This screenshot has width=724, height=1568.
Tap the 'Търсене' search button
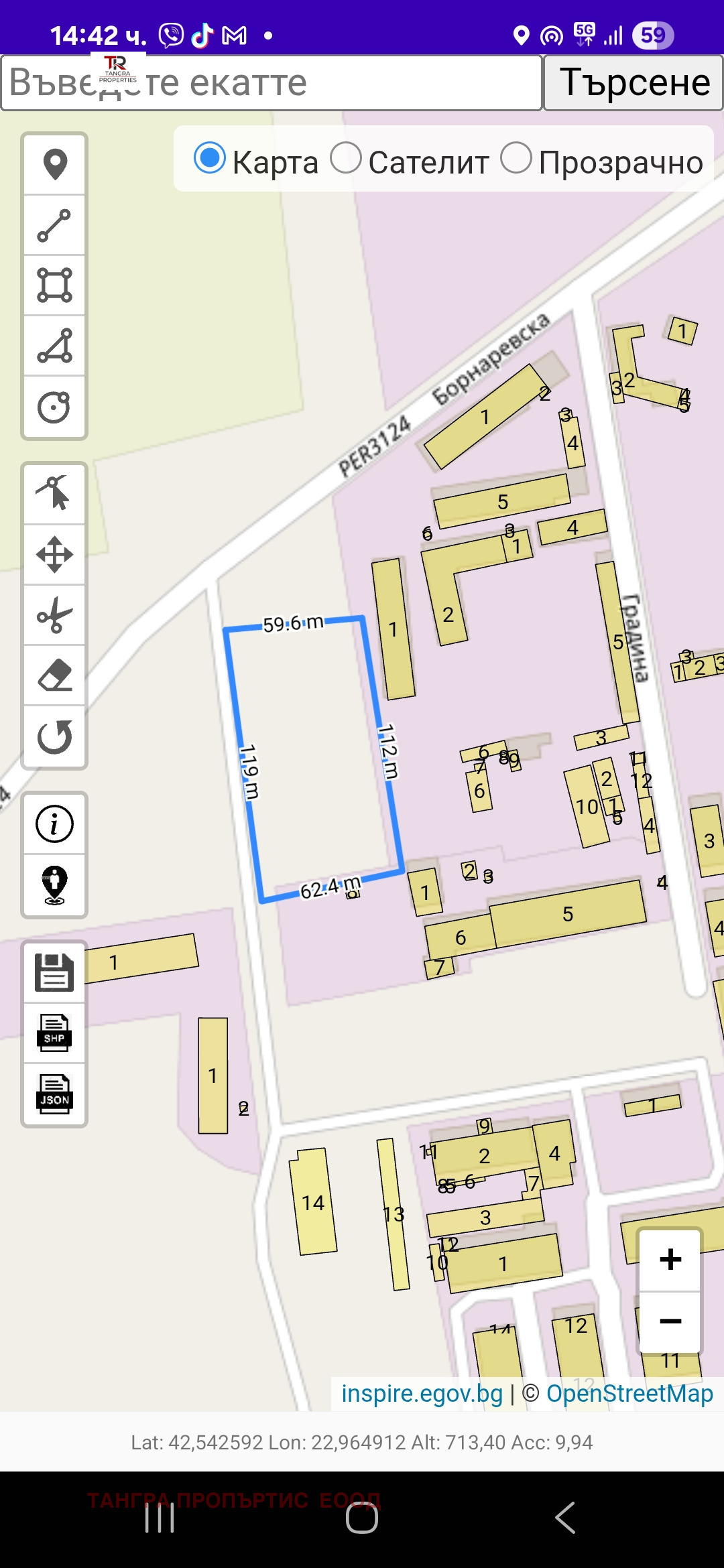(x=633, y=83)
